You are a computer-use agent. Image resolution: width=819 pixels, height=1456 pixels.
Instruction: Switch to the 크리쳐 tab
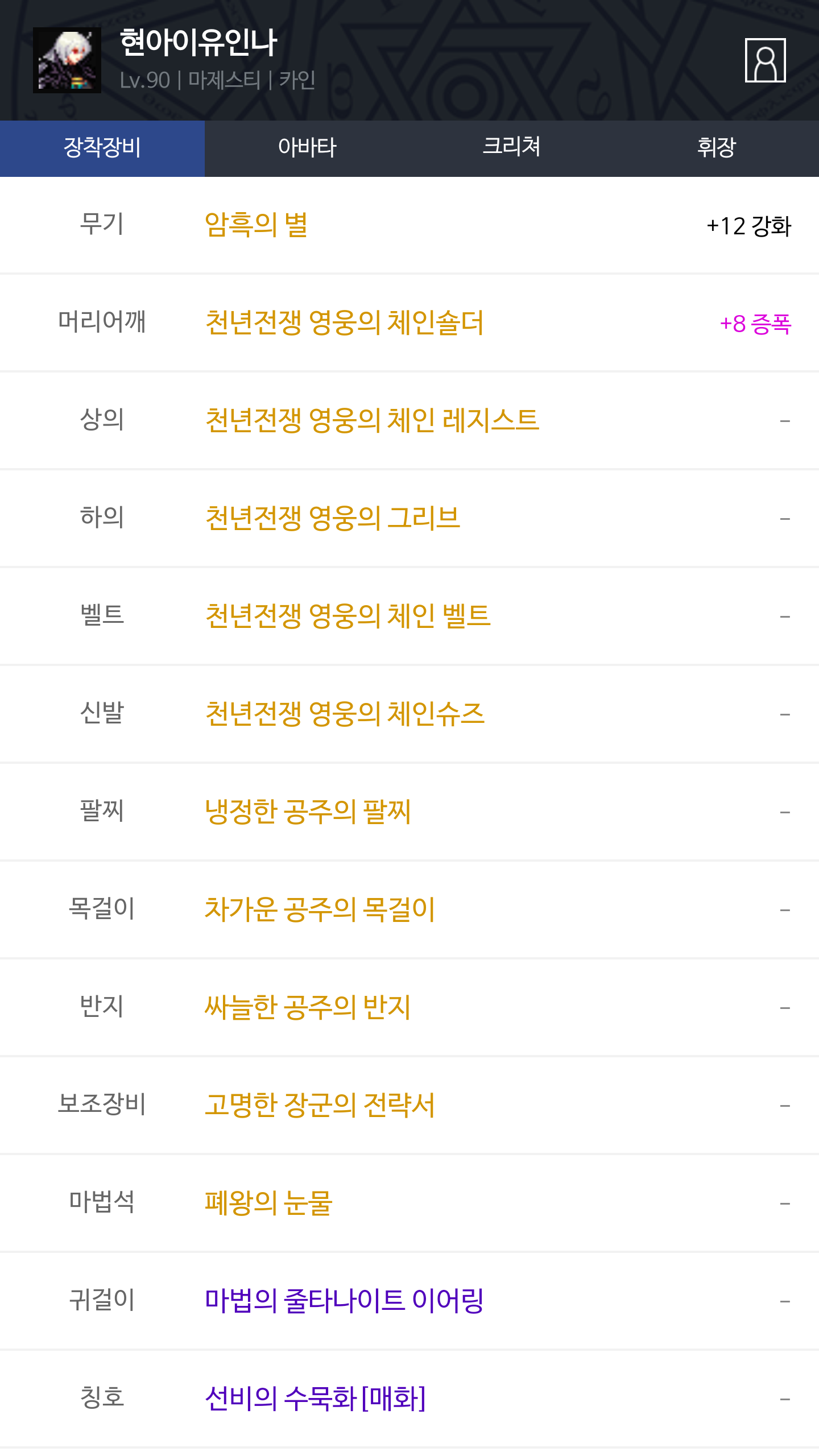[512, 148]
